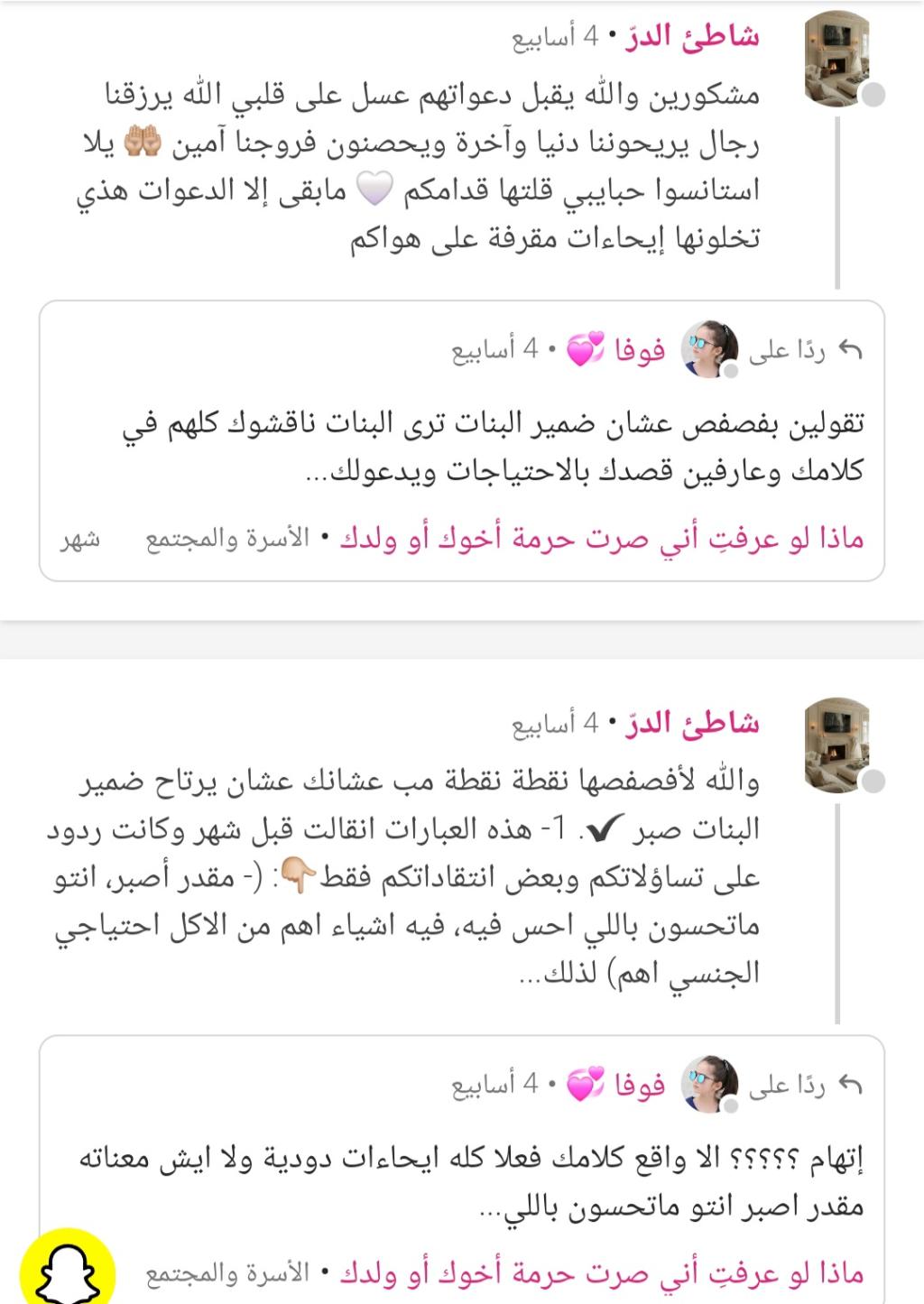Open فوفا's profile in the "تقولين بفصفص" reply

640,350
